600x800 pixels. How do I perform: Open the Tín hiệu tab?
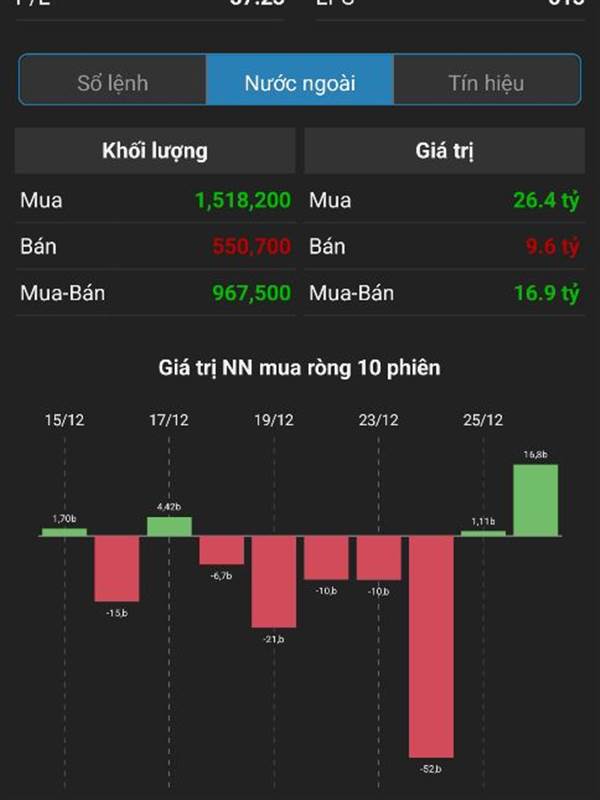click(487, 80)
